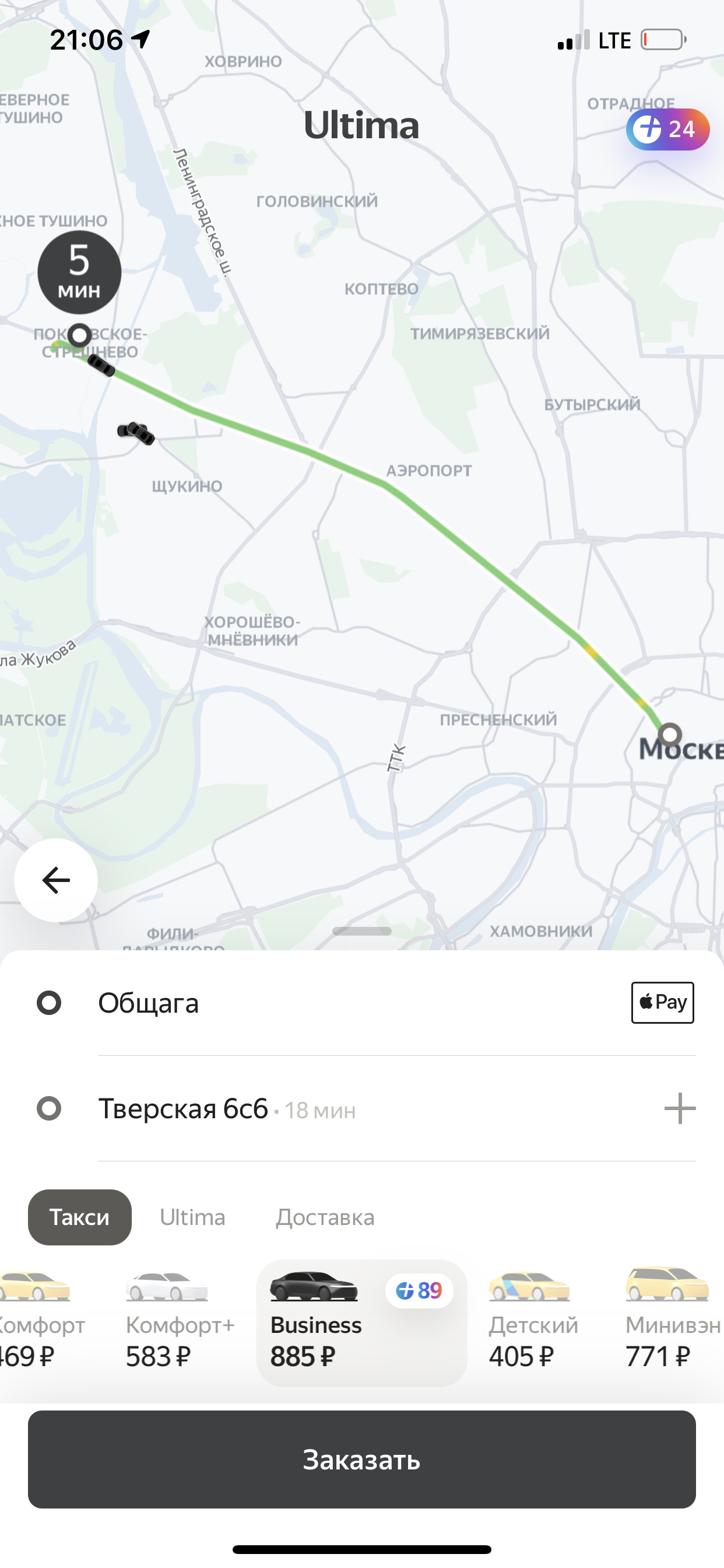Choose the Комфорт tariff
Image resolution: width=724 pixels, height=1568 pixels.
40,1321
